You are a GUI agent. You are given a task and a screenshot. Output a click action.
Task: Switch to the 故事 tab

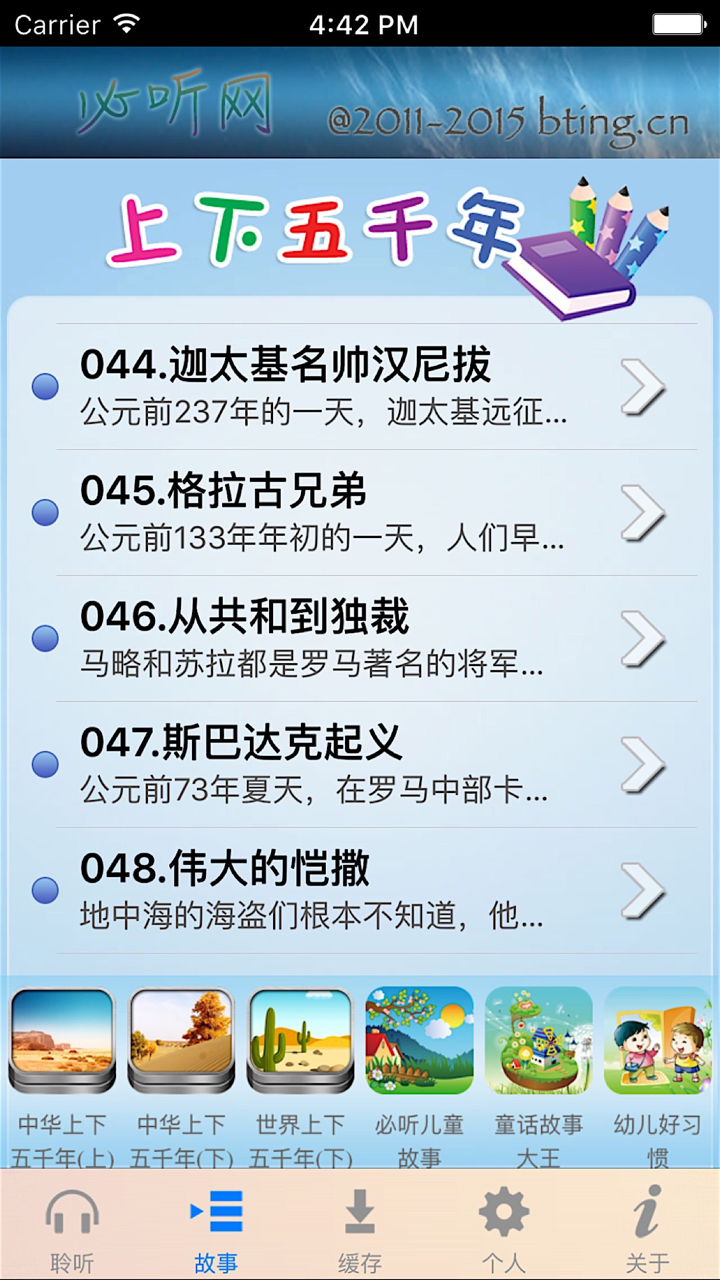pos(216,1230)
